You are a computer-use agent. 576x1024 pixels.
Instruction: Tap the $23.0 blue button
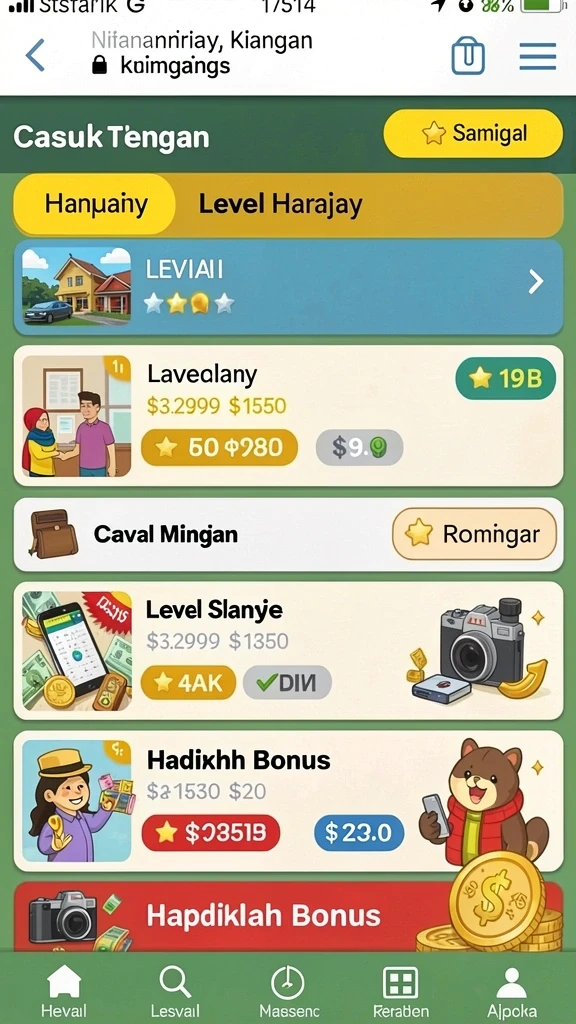[359, 833]
